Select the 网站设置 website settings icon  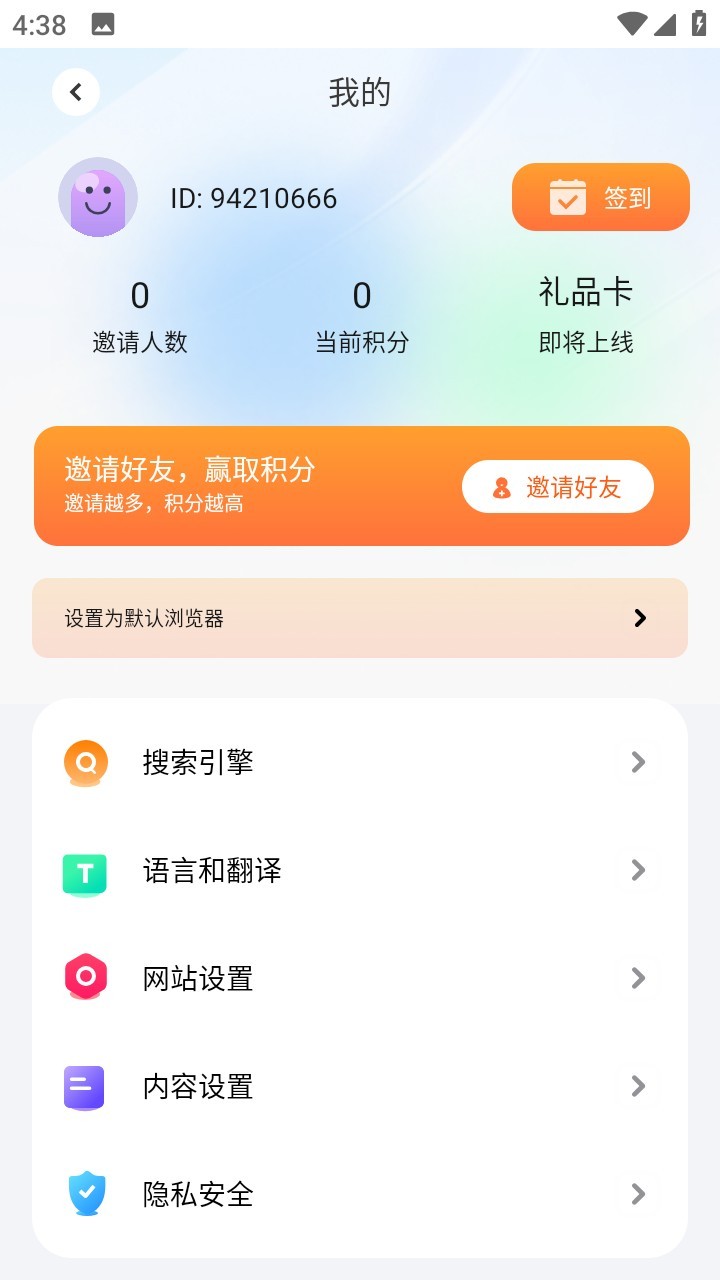[x=85, y=978]
